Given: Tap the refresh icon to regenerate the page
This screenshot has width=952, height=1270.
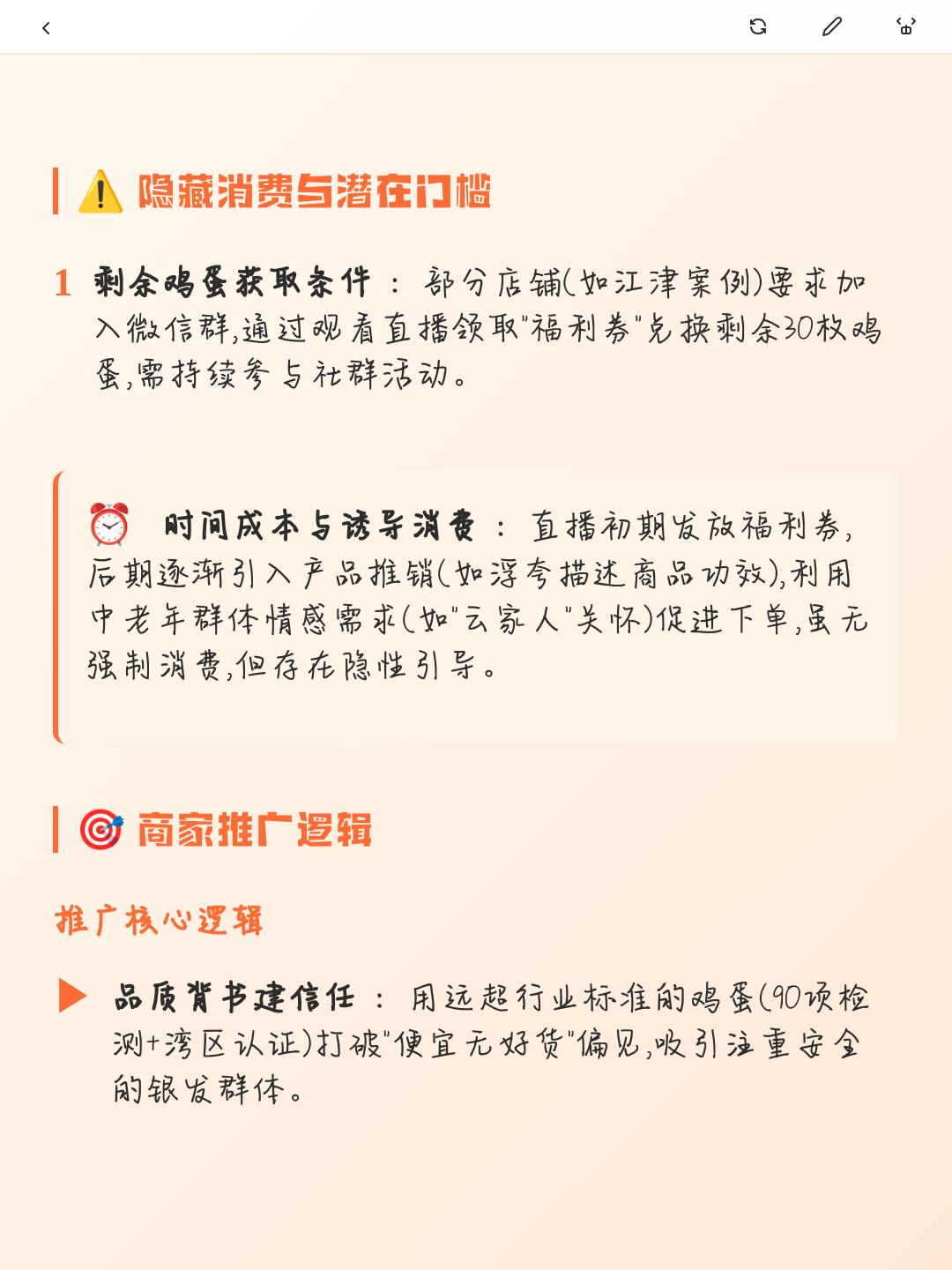Looking at the screenshot, I should [757, 26].
